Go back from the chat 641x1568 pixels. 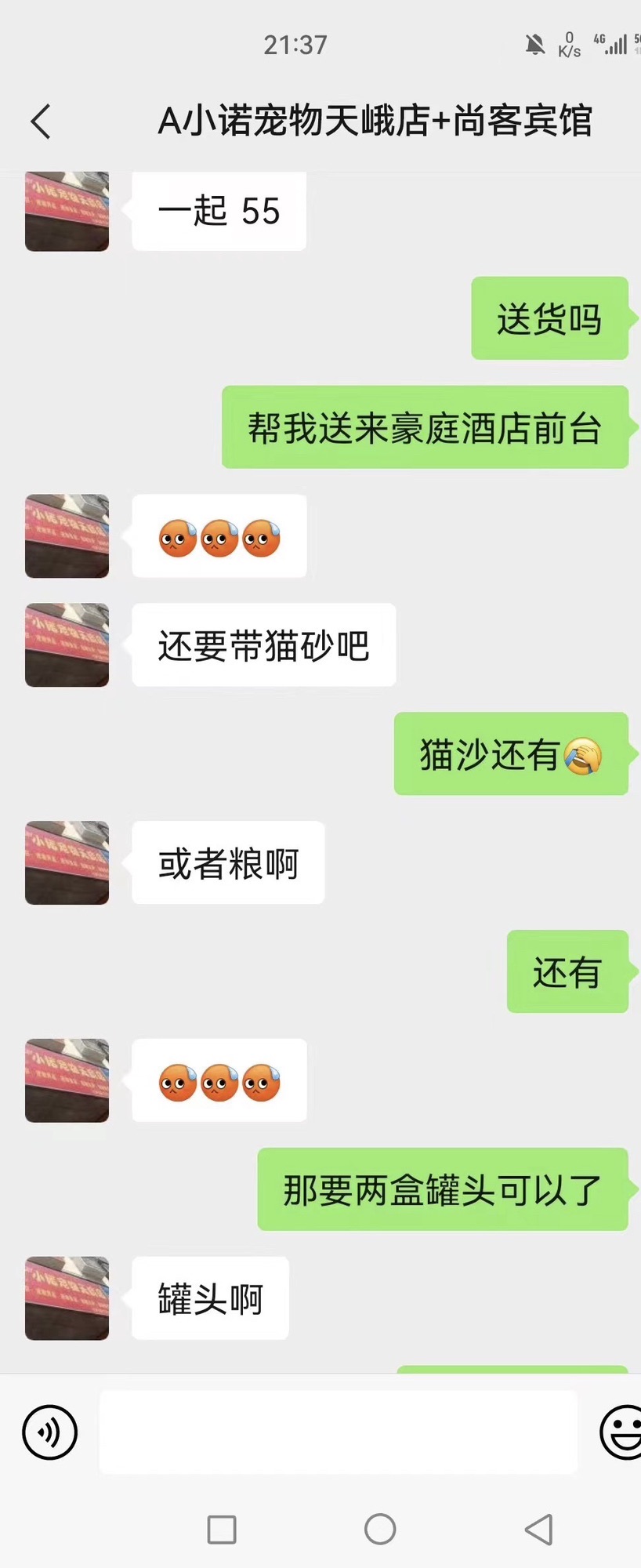click(x=41, y=122)
